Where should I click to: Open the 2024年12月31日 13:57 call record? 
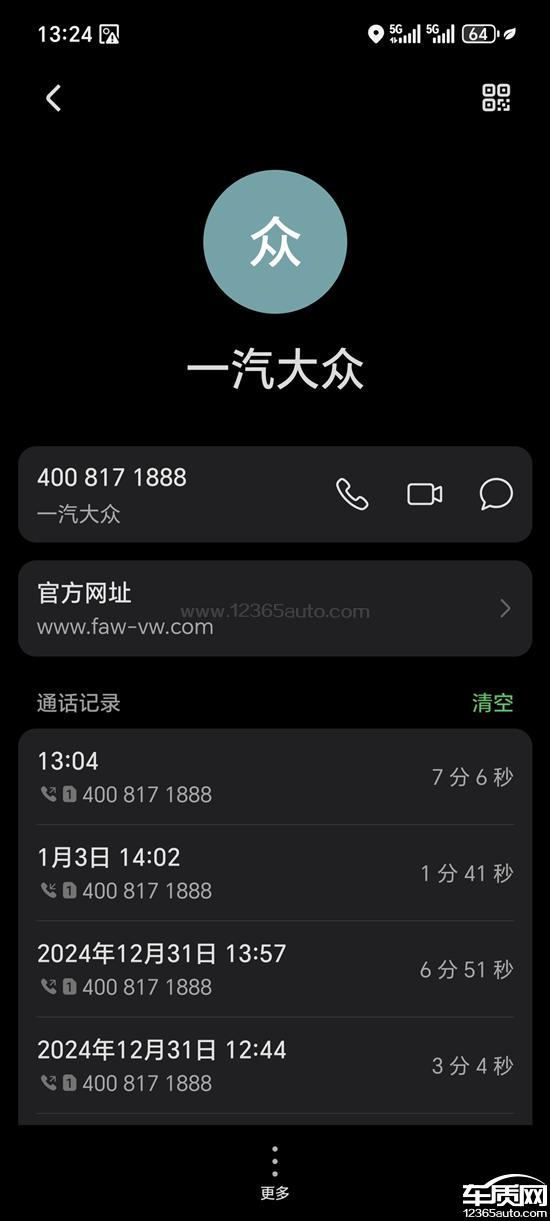[275, 969]
